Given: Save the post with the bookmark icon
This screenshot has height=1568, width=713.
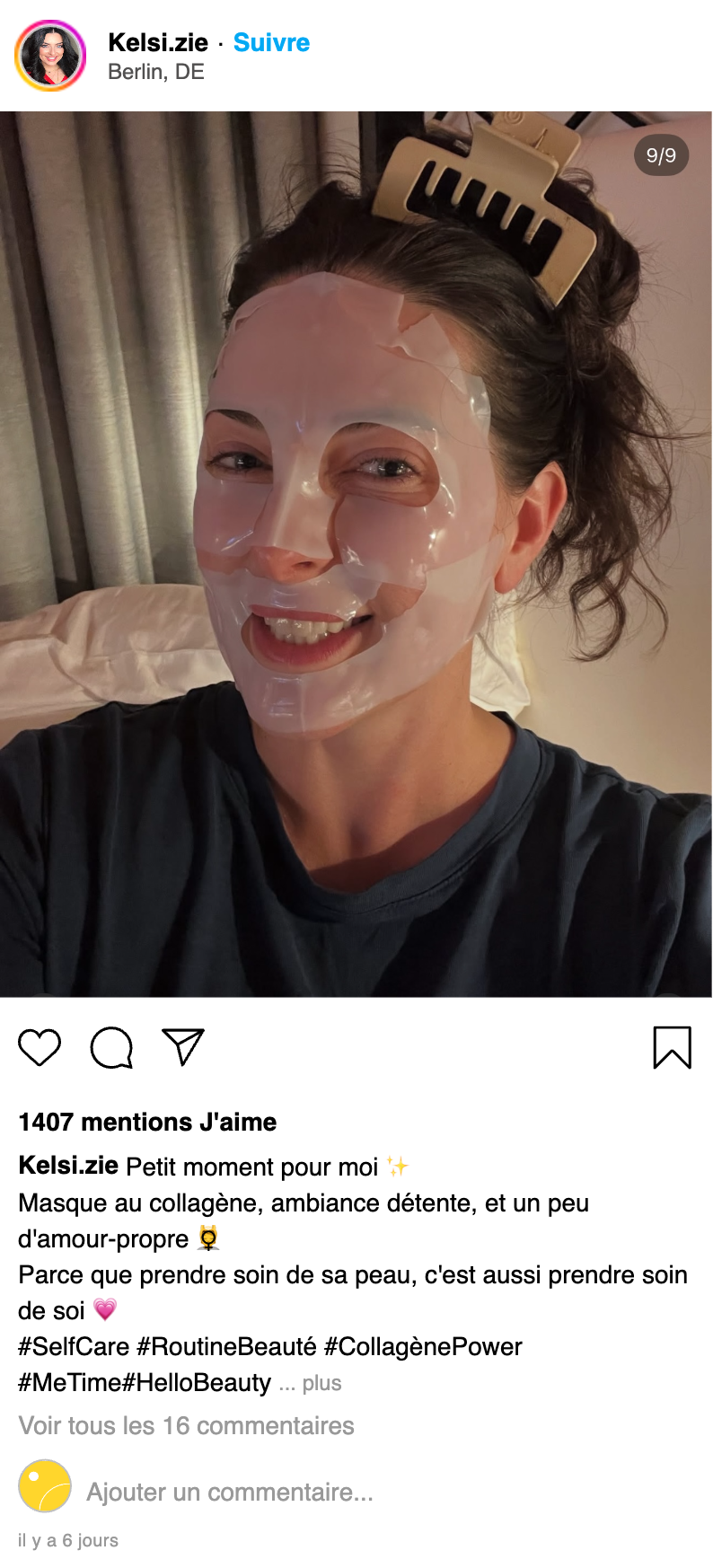Looking at the screenshot, I should [x=672, y=1047].
